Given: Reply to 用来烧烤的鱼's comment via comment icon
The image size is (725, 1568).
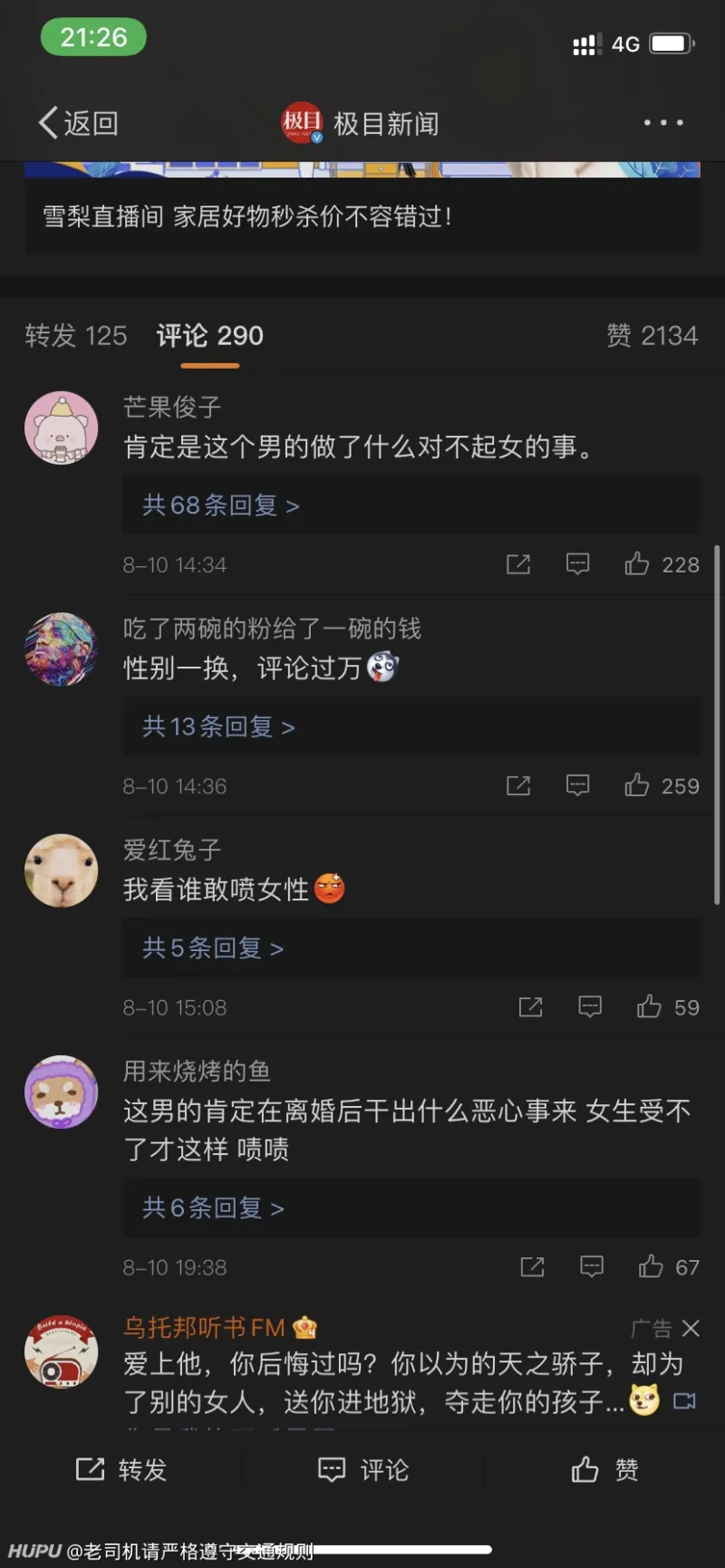Looking at the screenshot, I should [x=592, y=1266].
